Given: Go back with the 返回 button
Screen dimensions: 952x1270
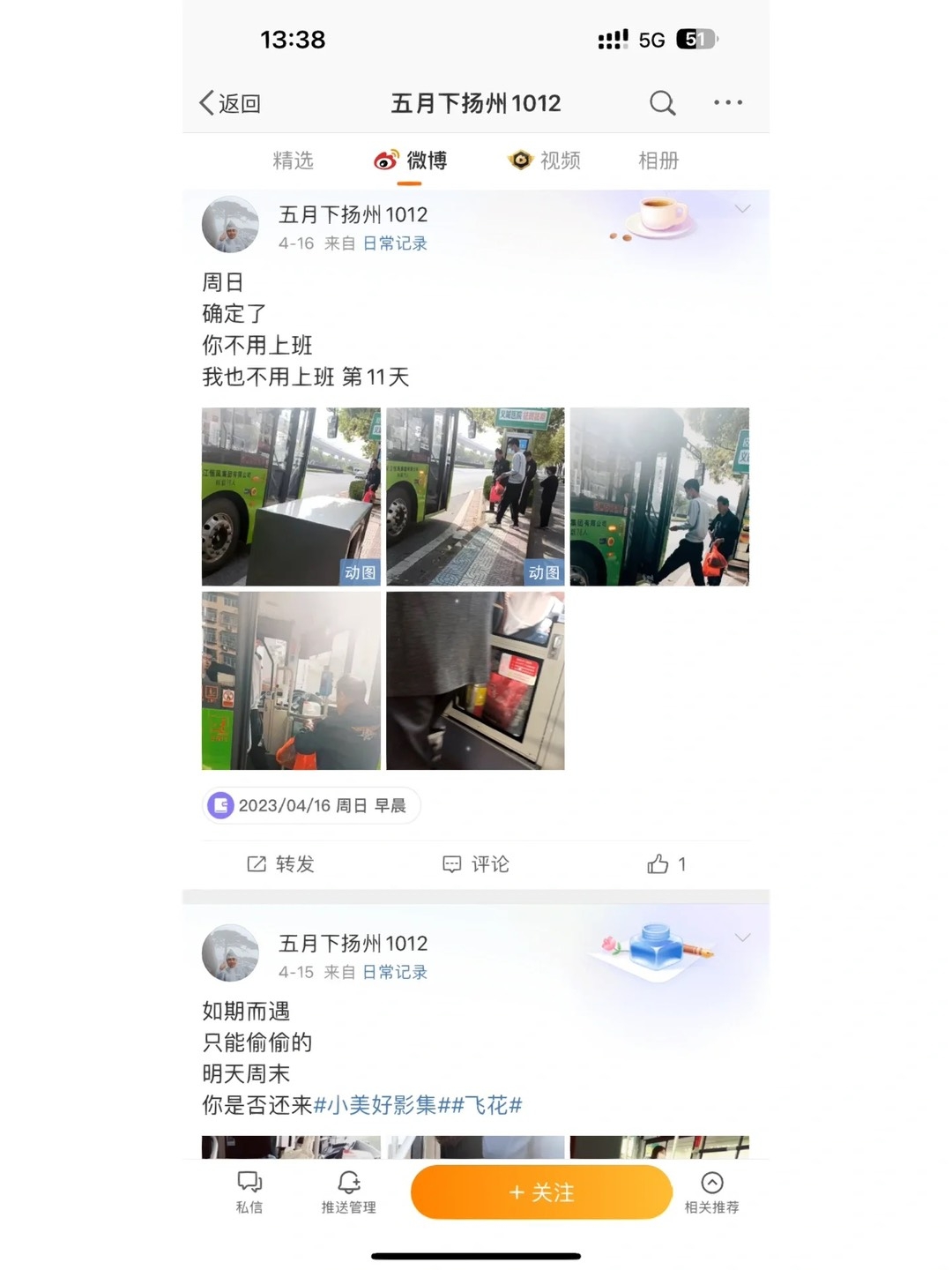Looking at the screenshot, I should point(231,104).
